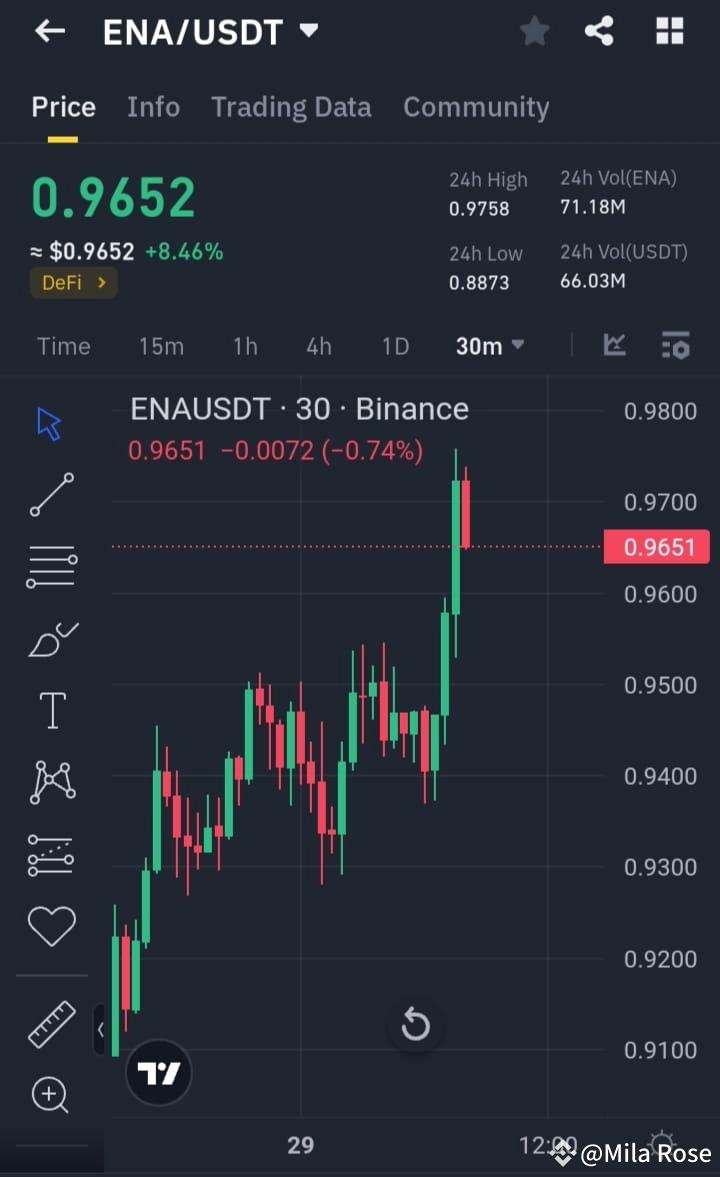
Task: Open the ENA/USDT pair selector
Action: [207, 31]
